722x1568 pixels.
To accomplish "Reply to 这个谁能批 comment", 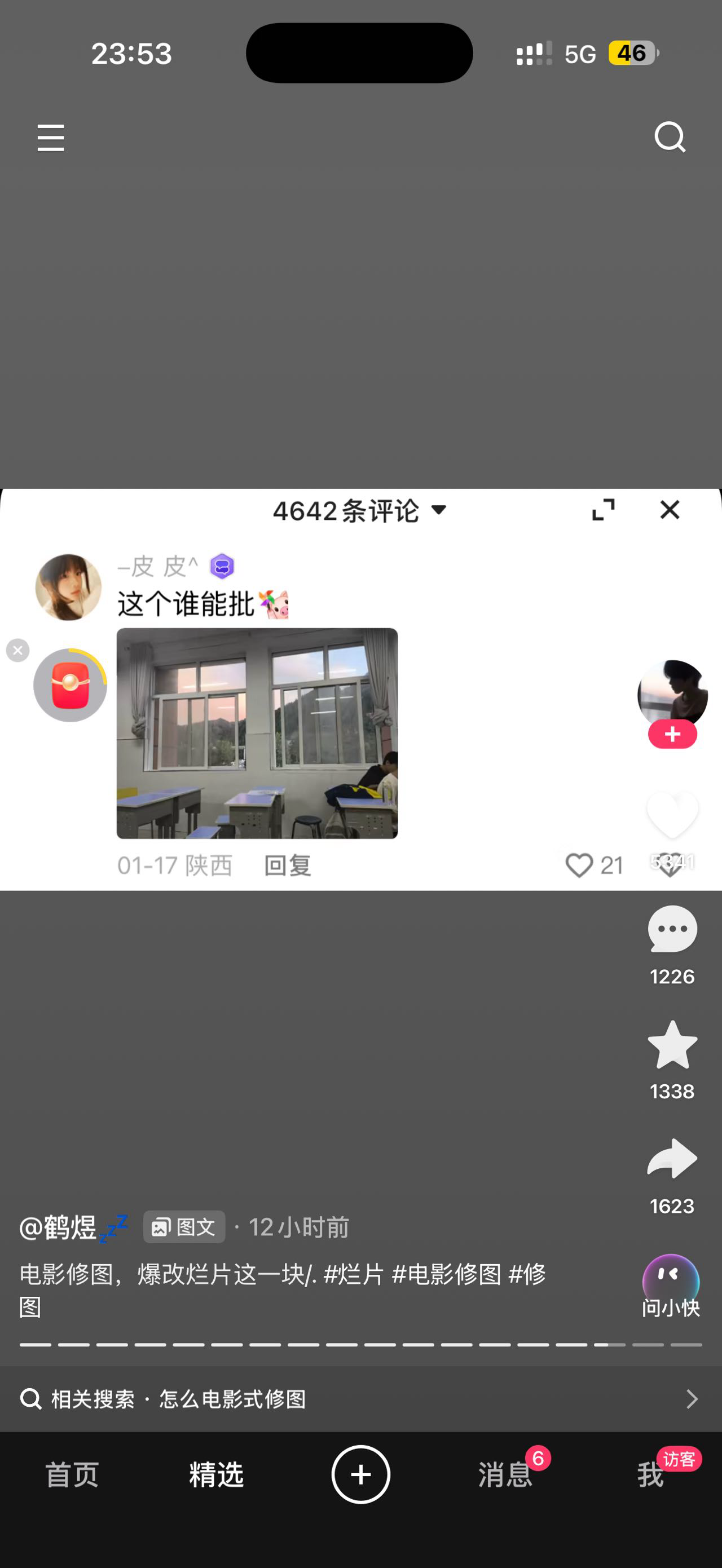I will 287,865.
